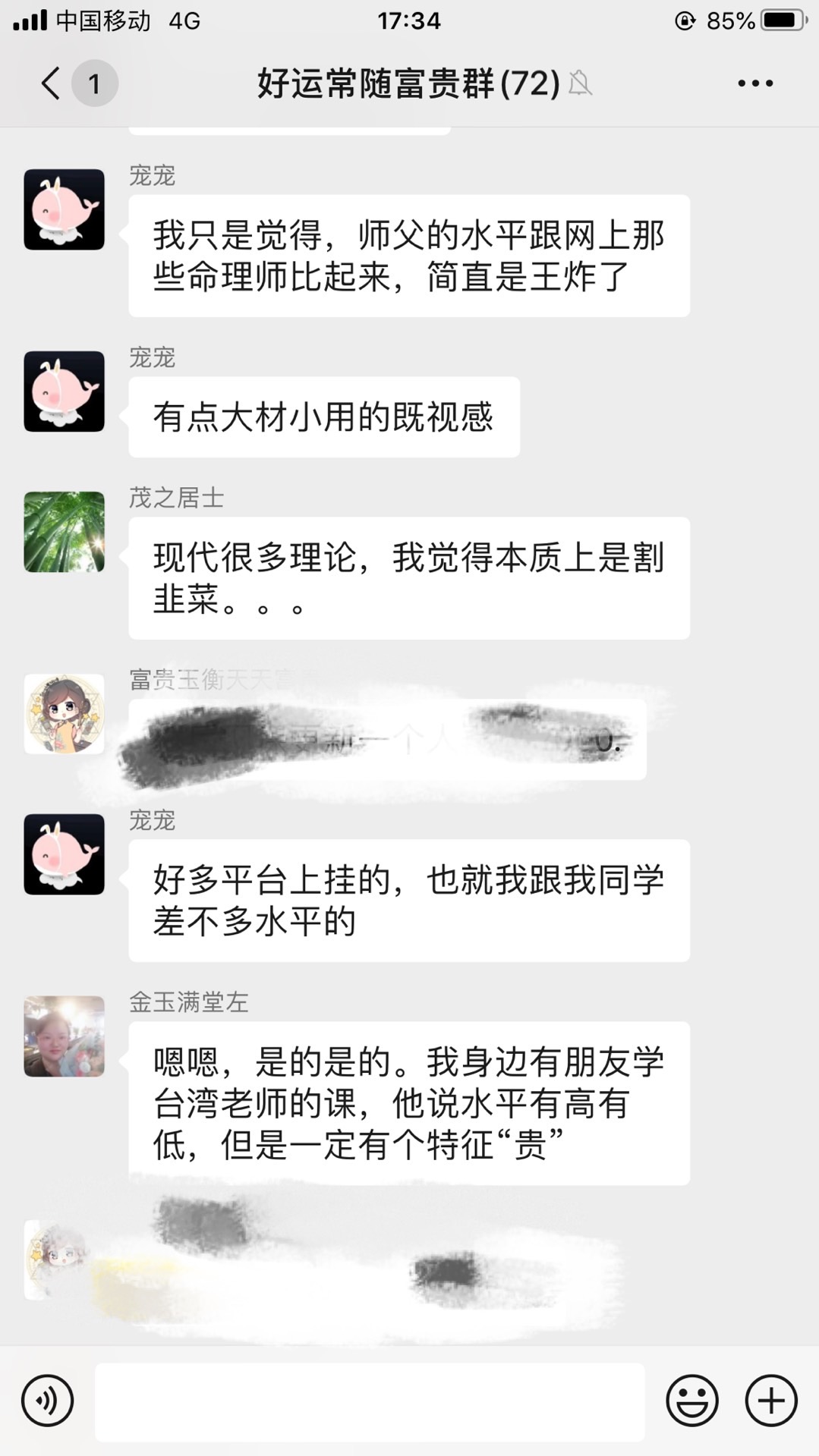This screenshot has width=819, height=1456.
Task: Tap the back chevron to exit the chat
Action: point(49,83)
